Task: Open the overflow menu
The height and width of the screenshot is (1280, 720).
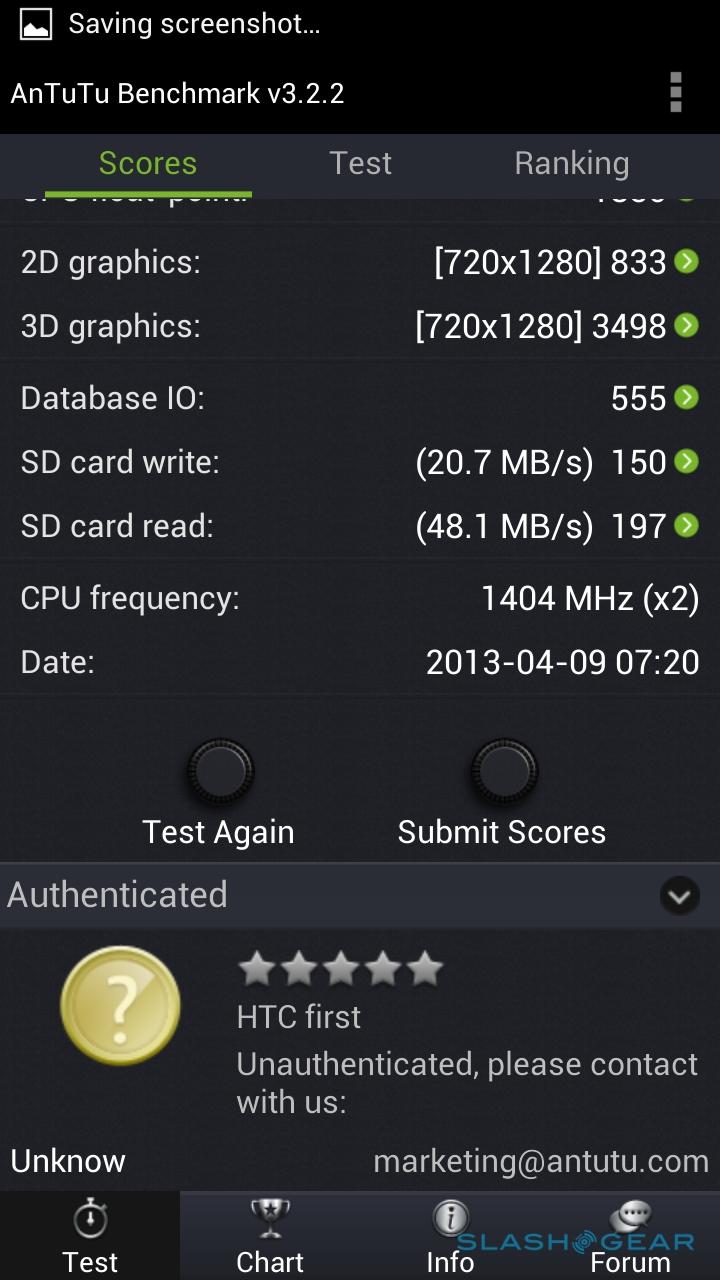Action: coord(676,93)
